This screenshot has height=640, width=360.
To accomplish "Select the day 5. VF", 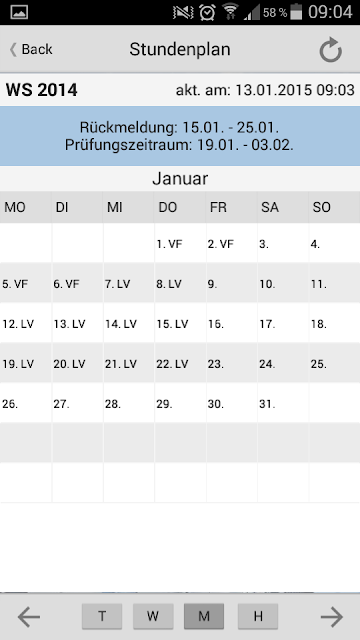I will (x=26, y=284).
